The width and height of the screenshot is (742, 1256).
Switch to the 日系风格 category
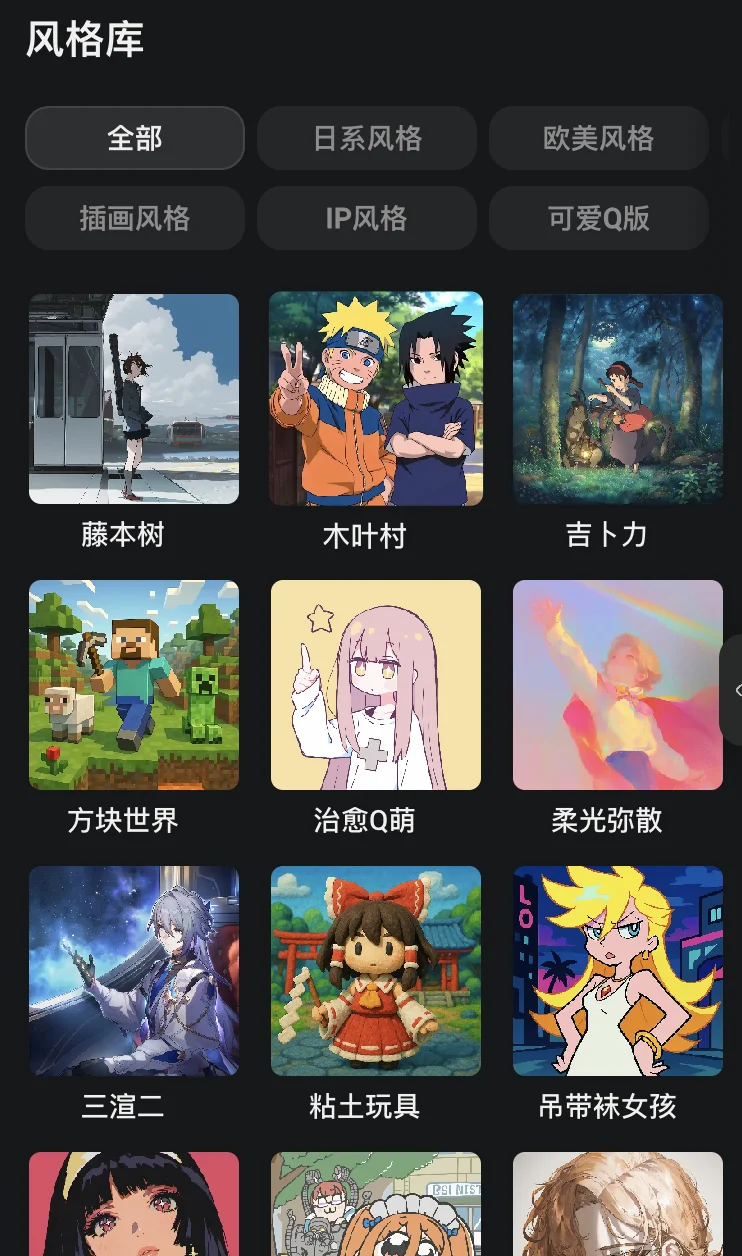(366, 137)
